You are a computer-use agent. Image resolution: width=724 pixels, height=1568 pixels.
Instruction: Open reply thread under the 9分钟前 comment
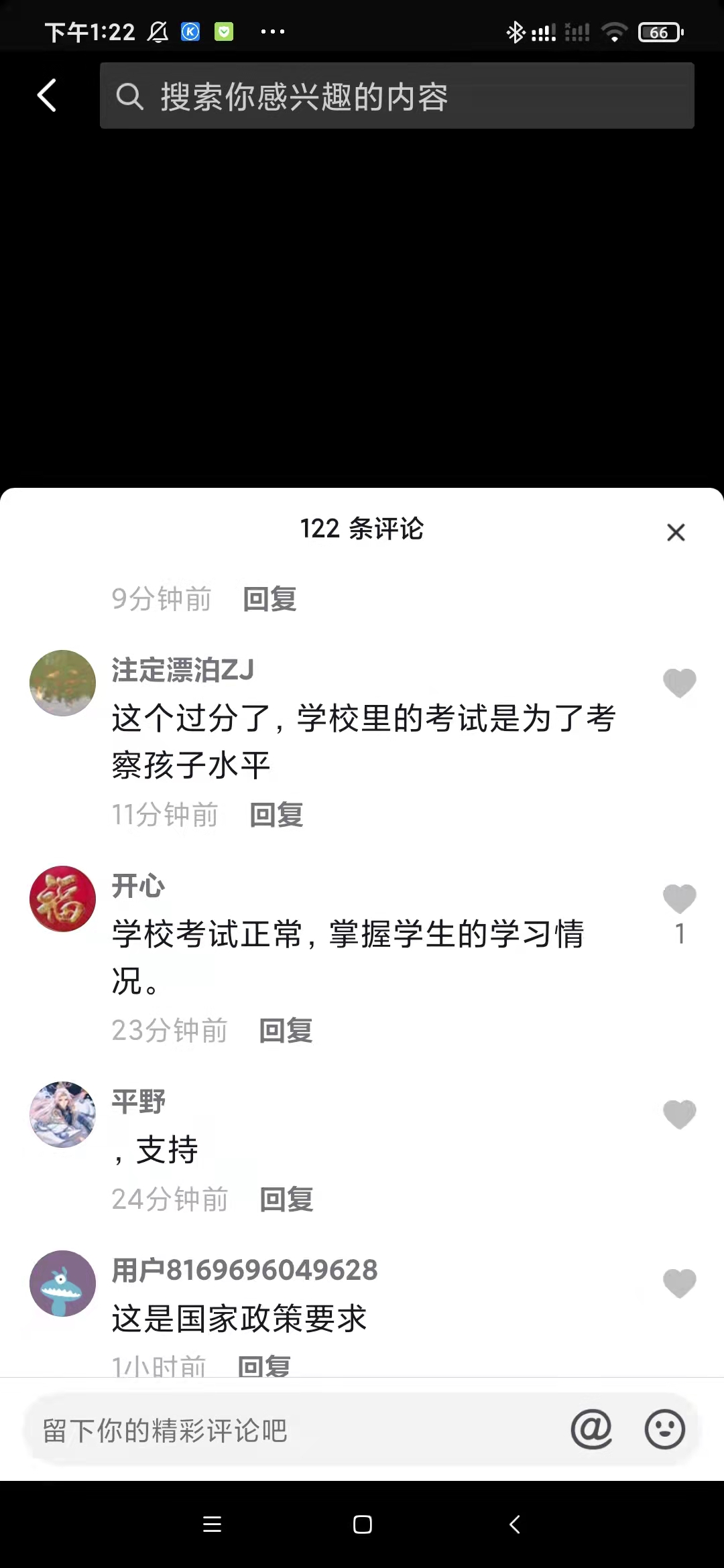(x=269, y=599)
